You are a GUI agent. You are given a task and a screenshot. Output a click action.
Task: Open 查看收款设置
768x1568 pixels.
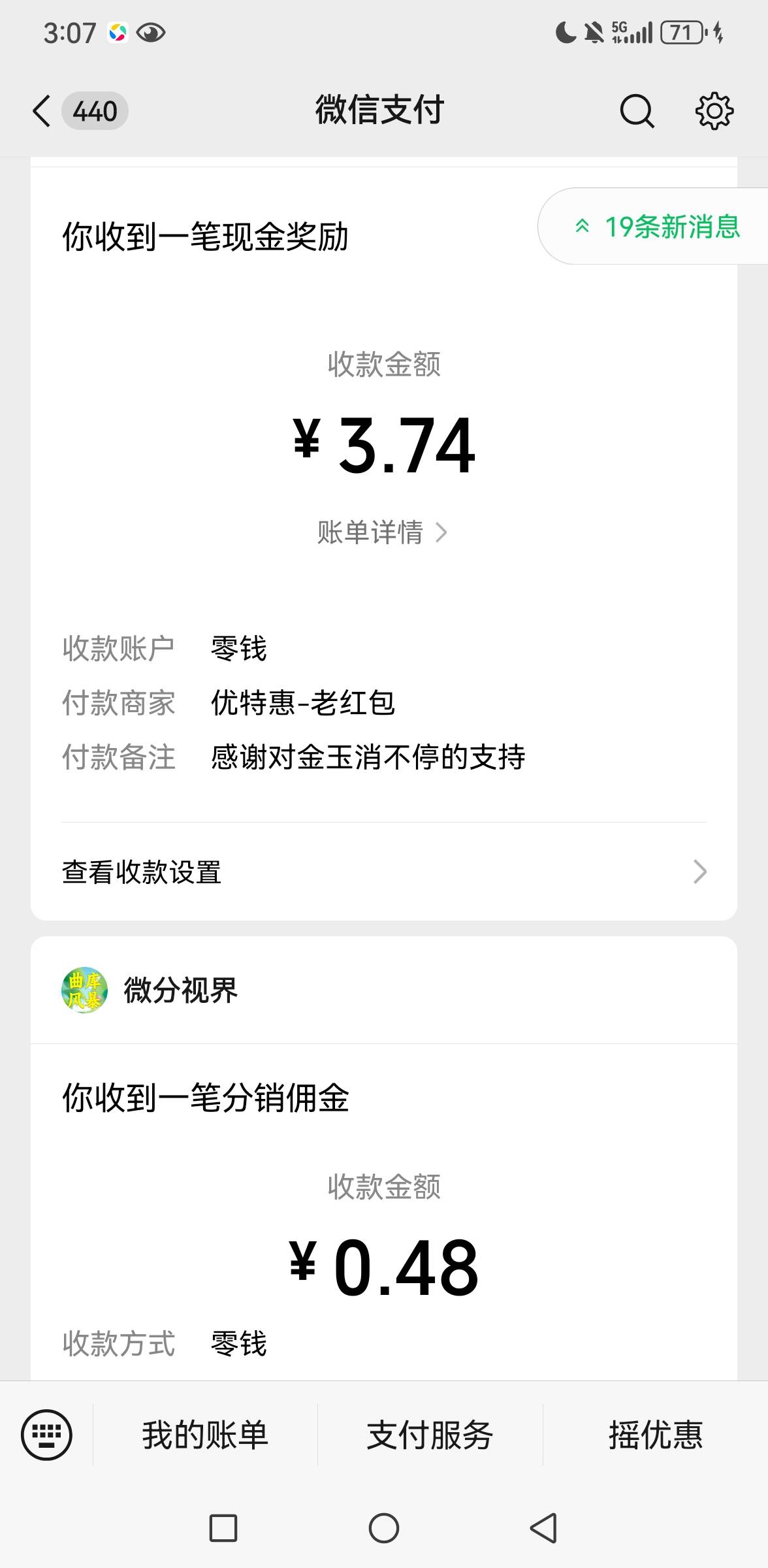click(384, 872)
